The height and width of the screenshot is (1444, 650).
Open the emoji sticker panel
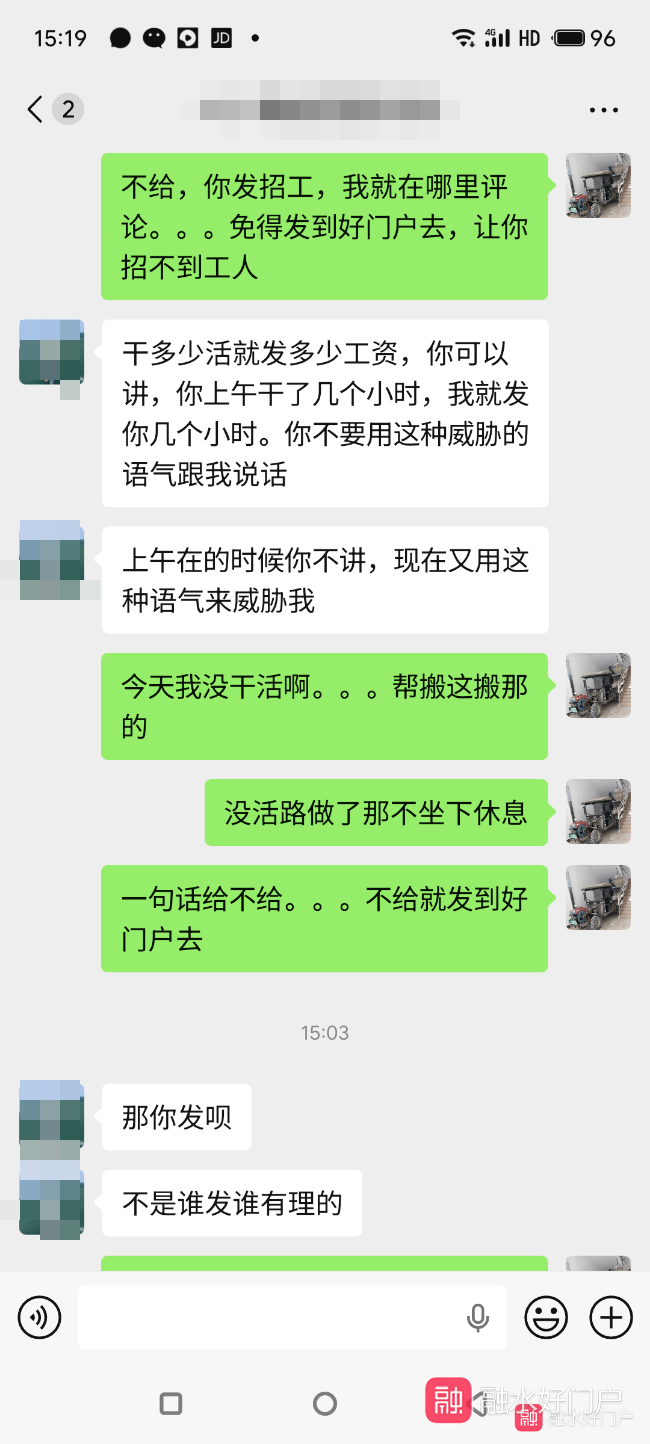pos(546,1317)
